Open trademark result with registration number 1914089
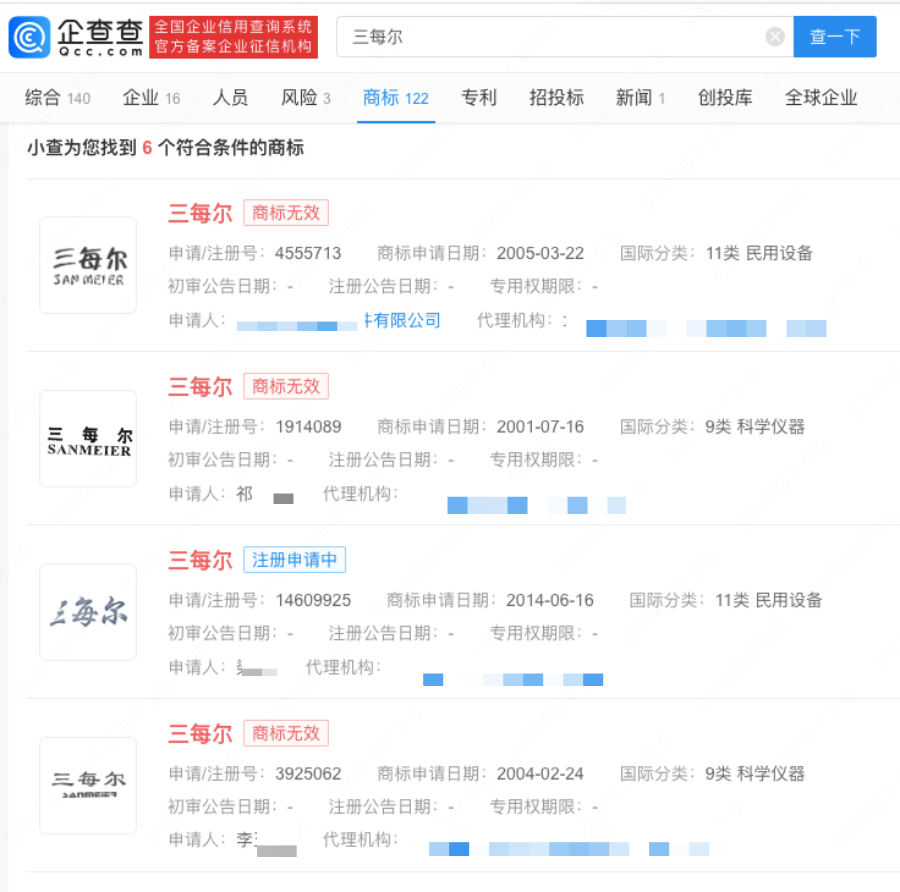Viewport: 900px width, 892px height. (x=200, y=387)
